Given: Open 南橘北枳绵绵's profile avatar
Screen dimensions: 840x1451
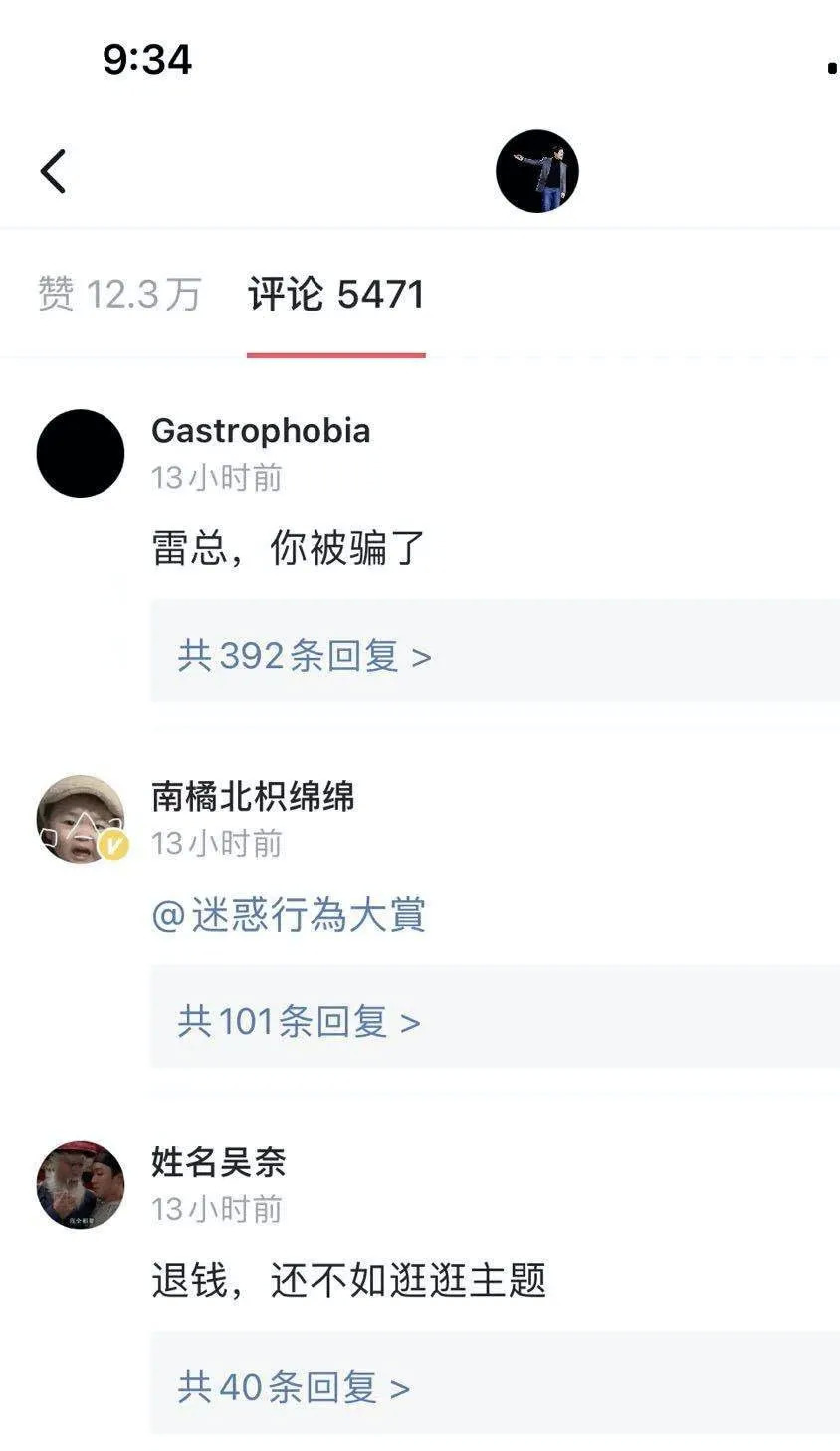Looking at the screenshot, I should pos(81,819).
